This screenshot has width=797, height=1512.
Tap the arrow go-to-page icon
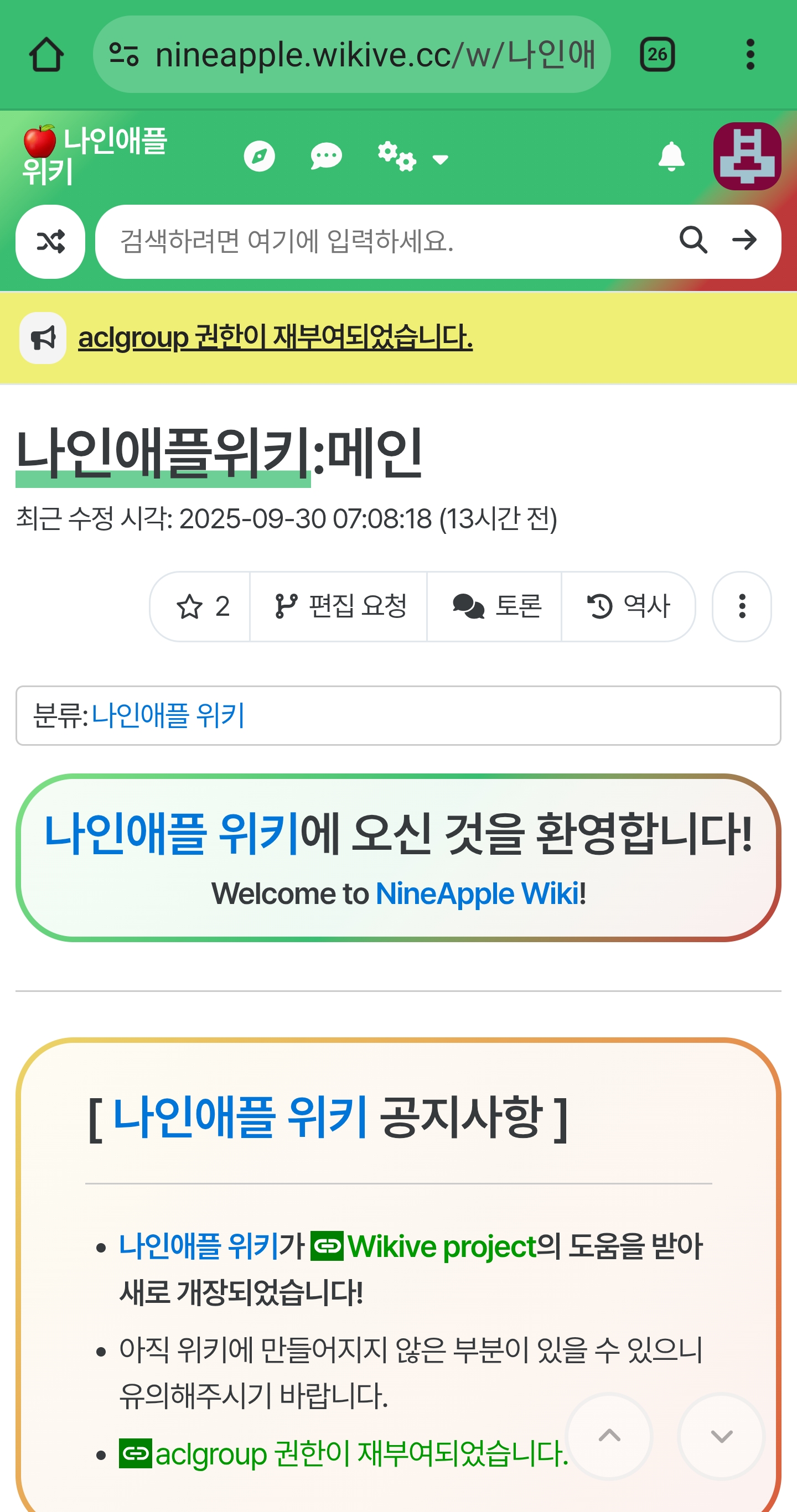pyautogui.click(x=744, y=240)
